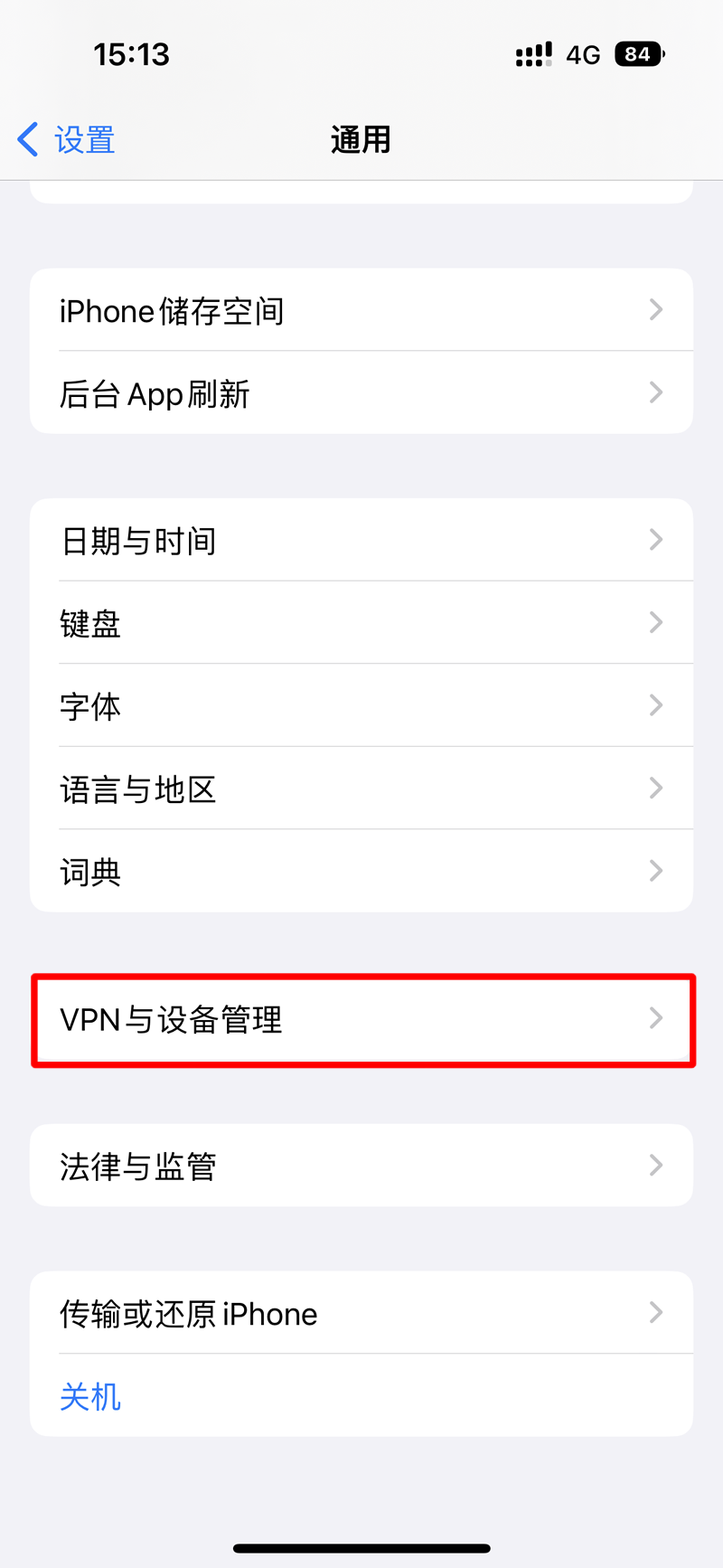Open 传输或还原 iPhone
This screenshot has height=1568, width=723.
click(361, 1313)
